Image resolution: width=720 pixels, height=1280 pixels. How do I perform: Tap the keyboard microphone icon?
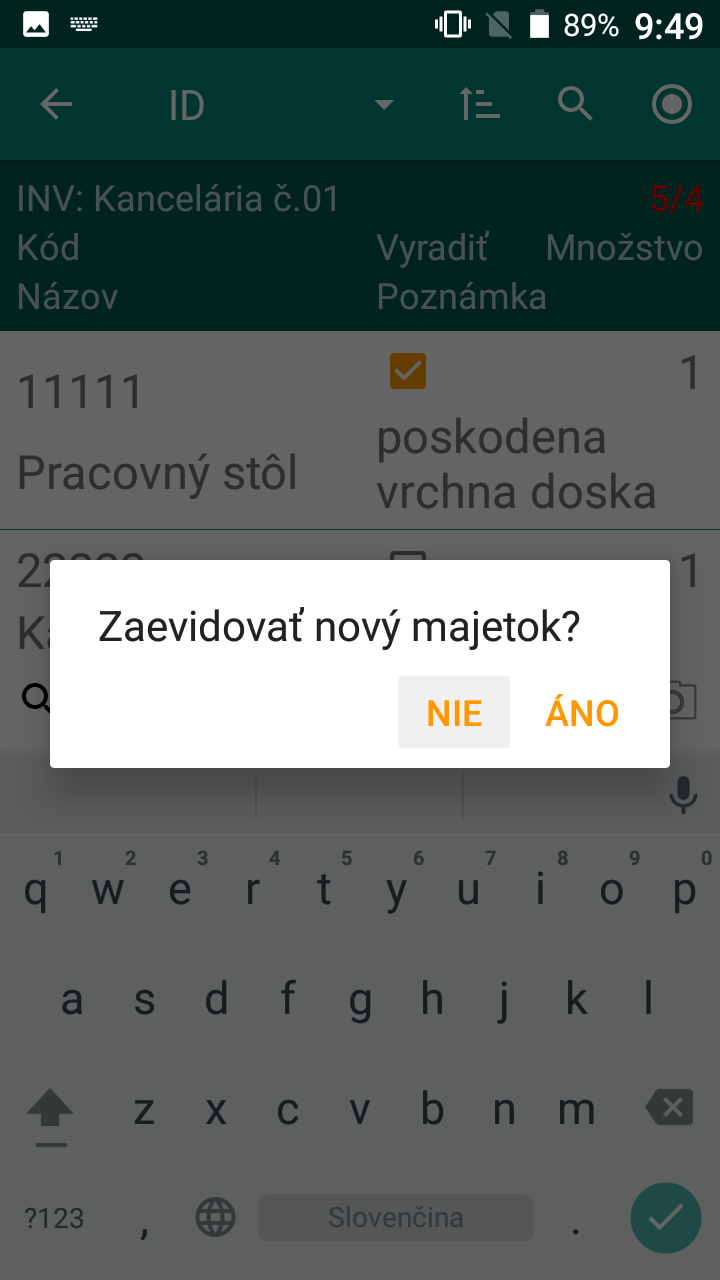(683, 795)
